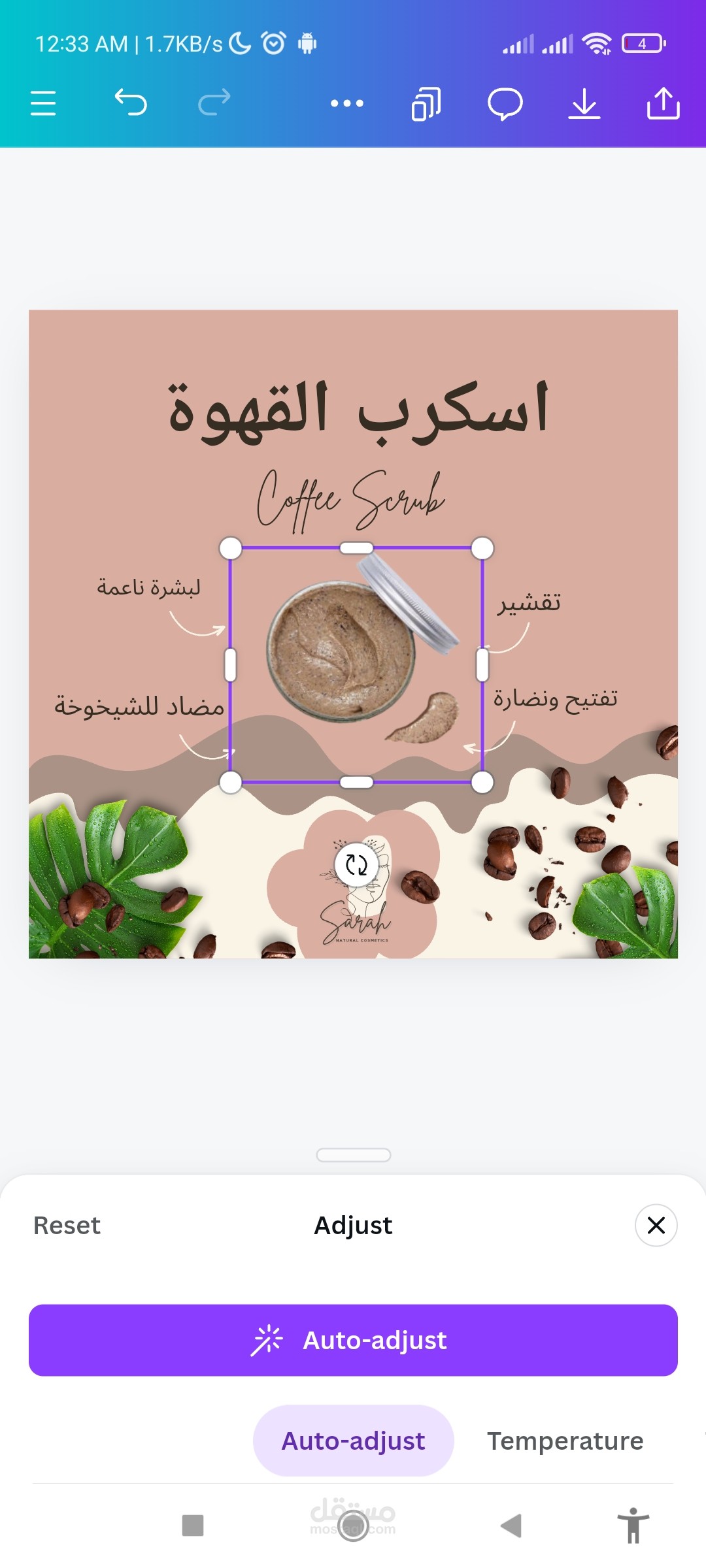Switch to the Temperature option
The width and height of the screenshot is (706, 1568).
[565, 1441]
